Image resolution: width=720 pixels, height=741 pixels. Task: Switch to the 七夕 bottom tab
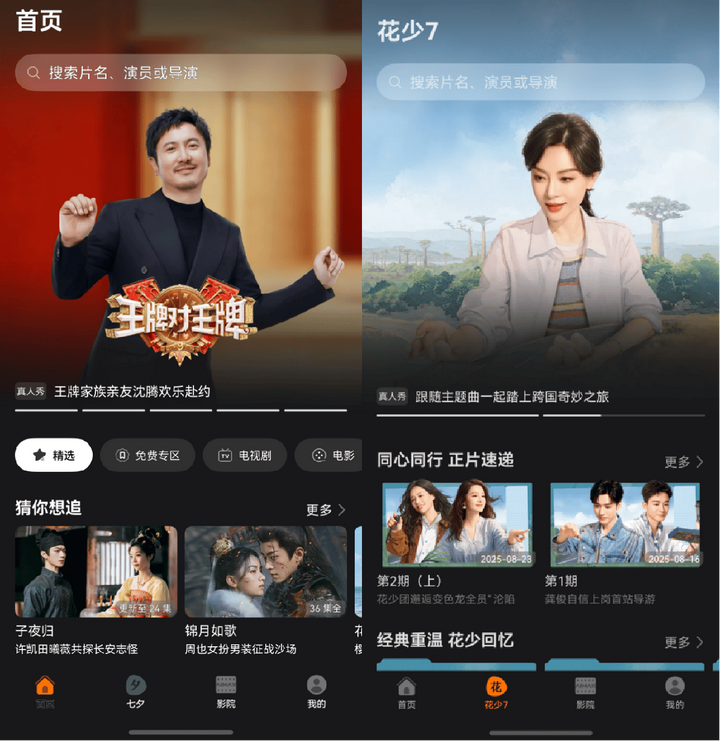pyautogui.click(x=136, y=692)
